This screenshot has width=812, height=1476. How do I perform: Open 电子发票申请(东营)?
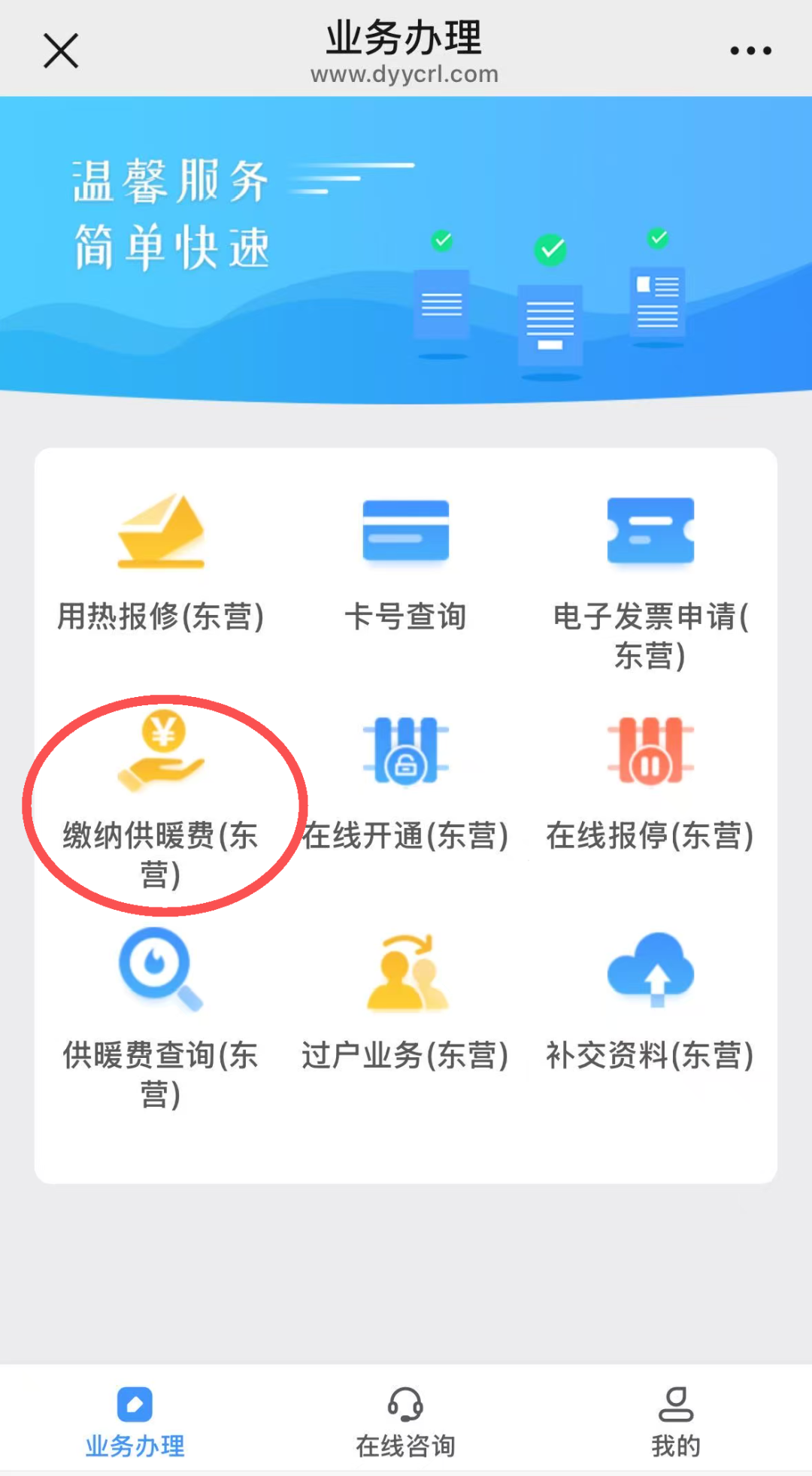(651, 582)
